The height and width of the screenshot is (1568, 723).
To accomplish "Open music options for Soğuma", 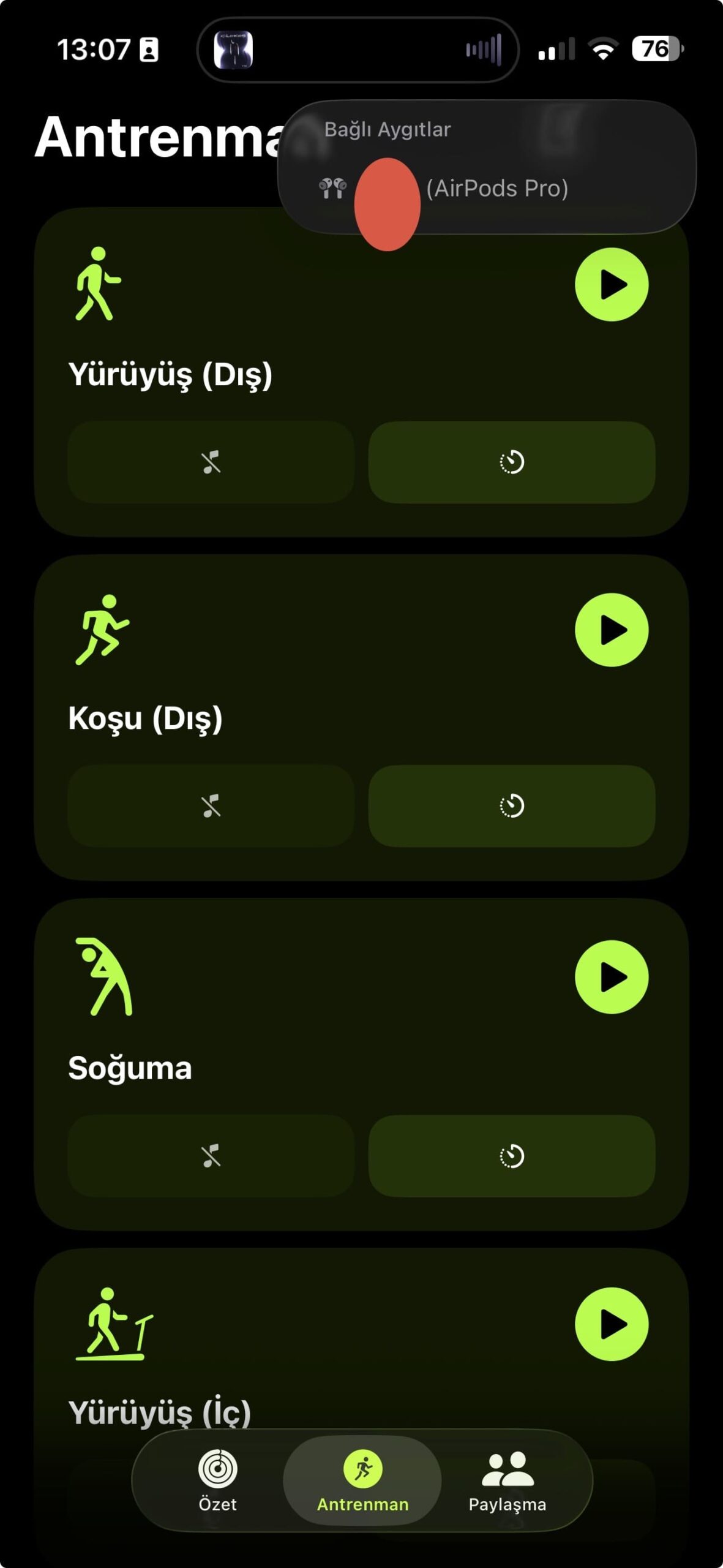I will [211, 1156].
